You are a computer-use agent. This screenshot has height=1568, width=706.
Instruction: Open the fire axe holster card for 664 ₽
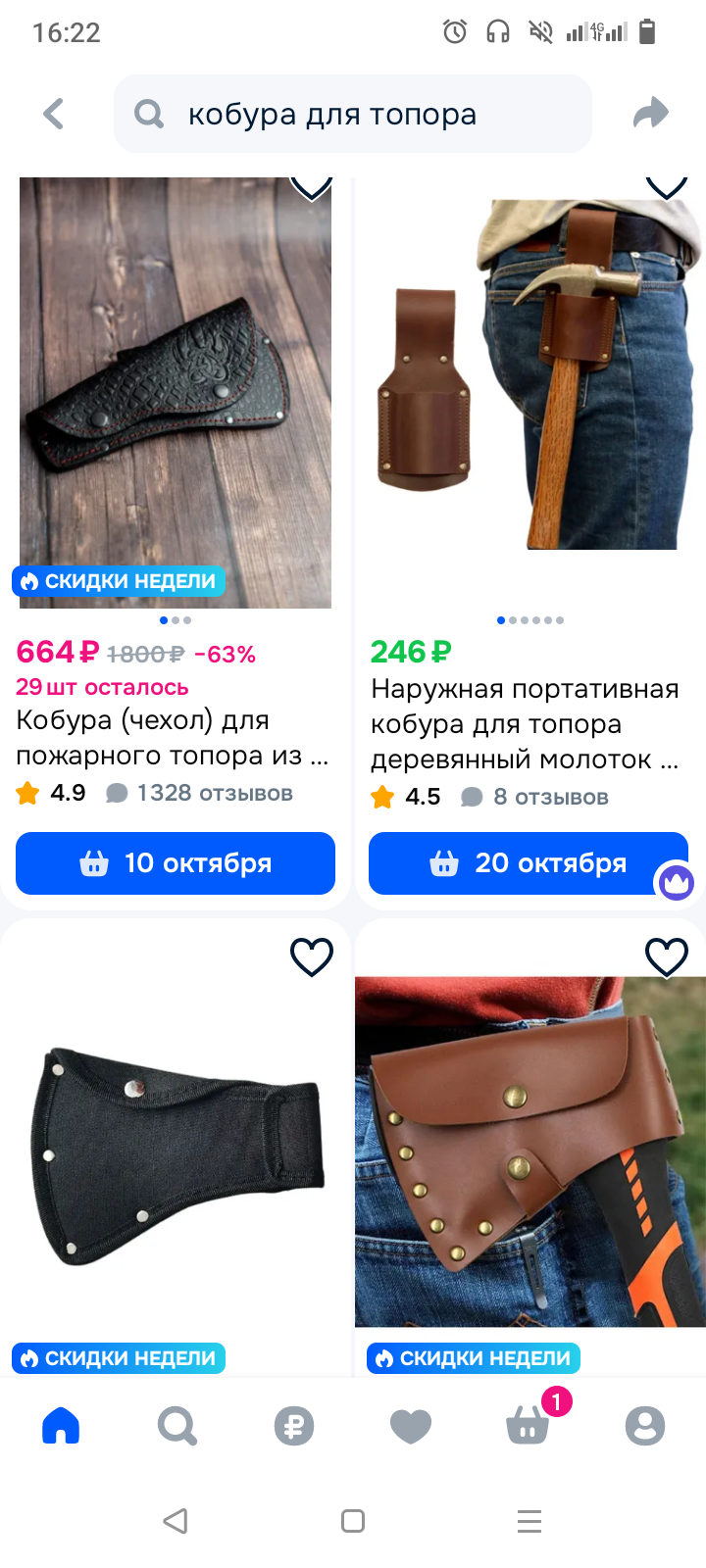[x=175, y=392]
